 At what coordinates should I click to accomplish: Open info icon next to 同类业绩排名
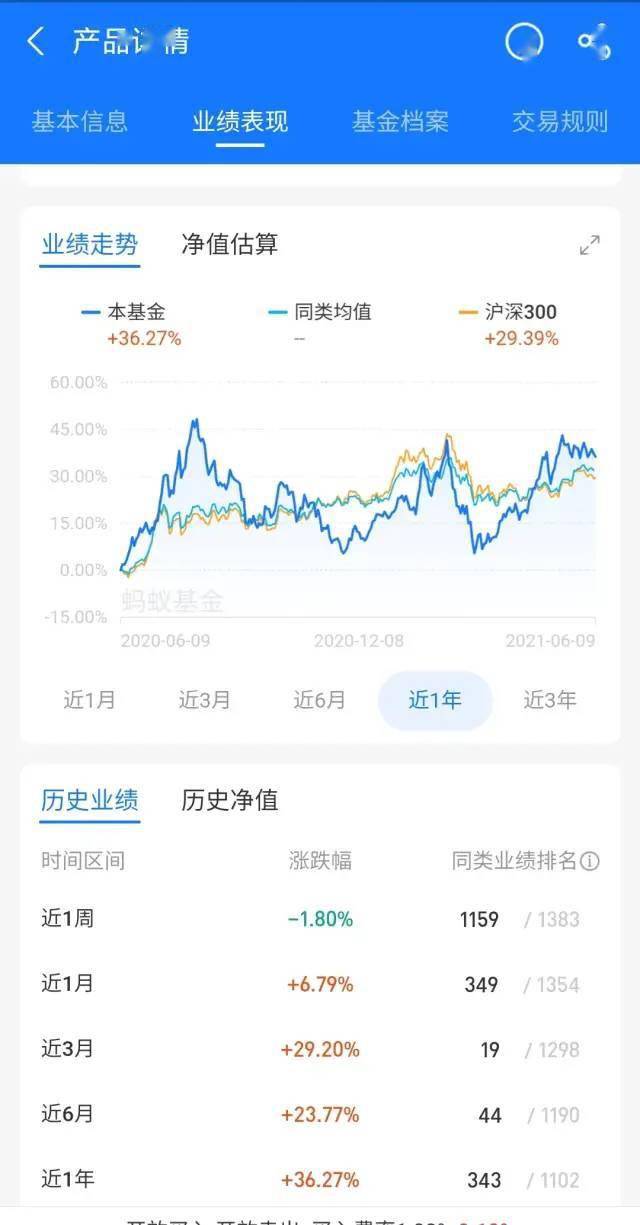590,861
